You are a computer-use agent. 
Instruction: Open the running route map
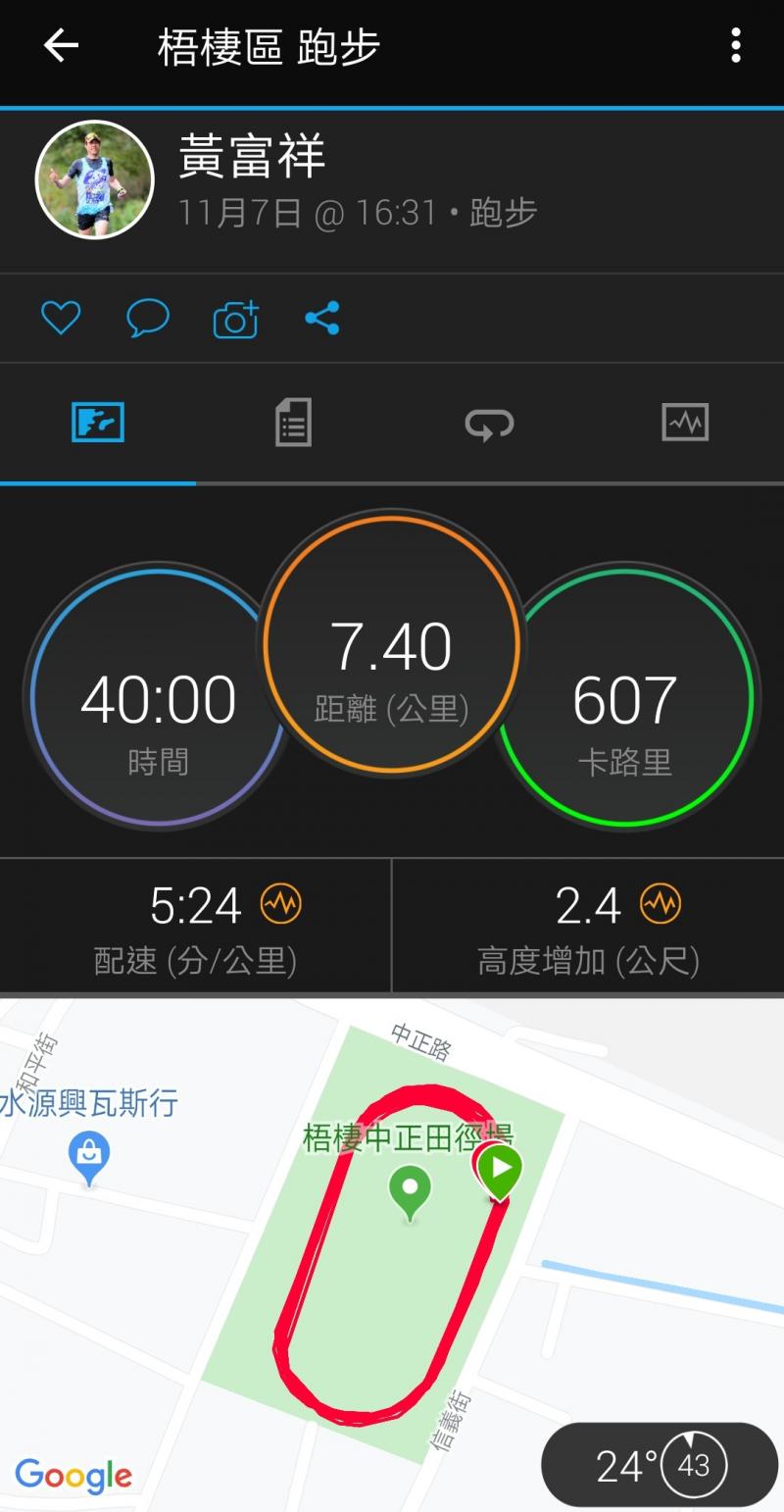(392, 1255)
